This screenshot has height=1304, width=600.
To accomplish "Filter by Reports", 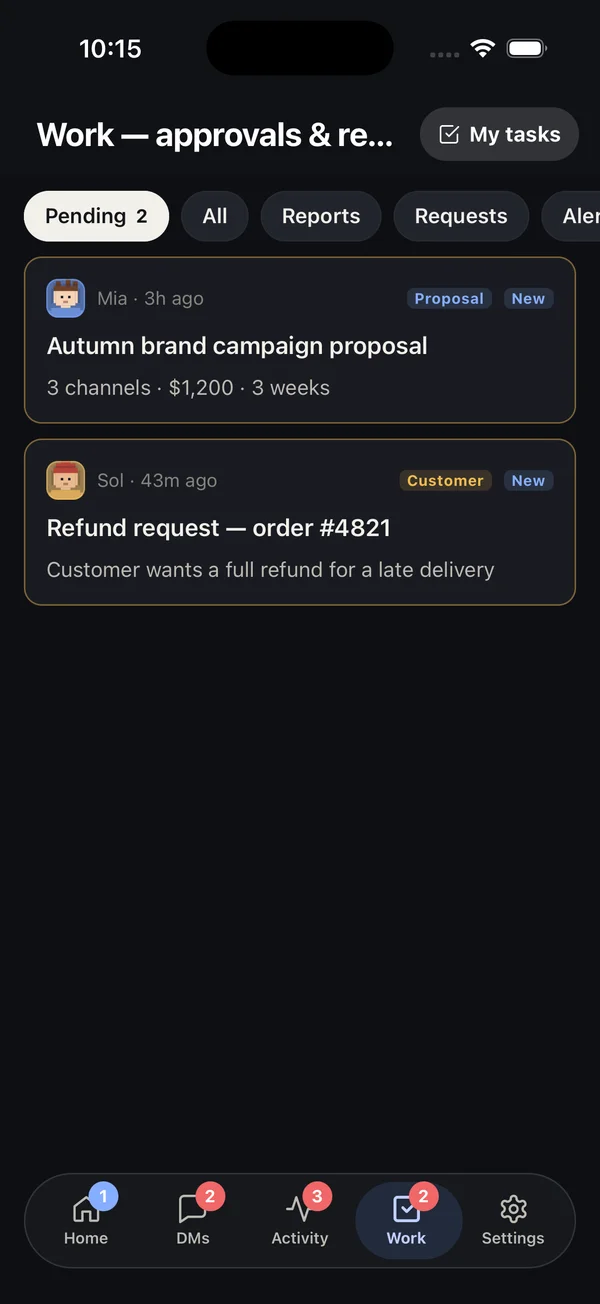I will point(321,216).
